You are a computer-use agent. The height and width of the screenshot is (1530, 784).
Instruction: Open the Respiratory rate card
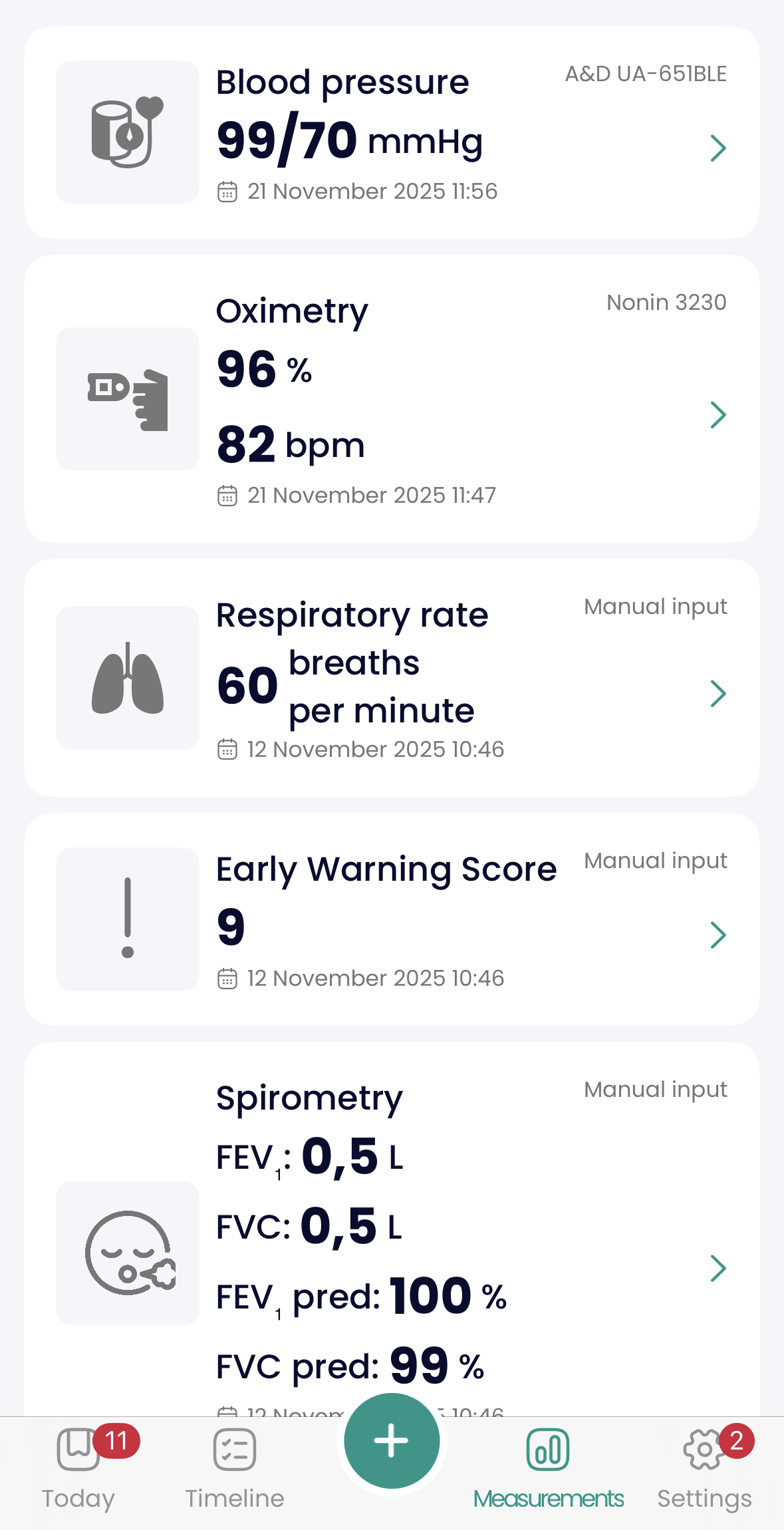pos(392,677)
